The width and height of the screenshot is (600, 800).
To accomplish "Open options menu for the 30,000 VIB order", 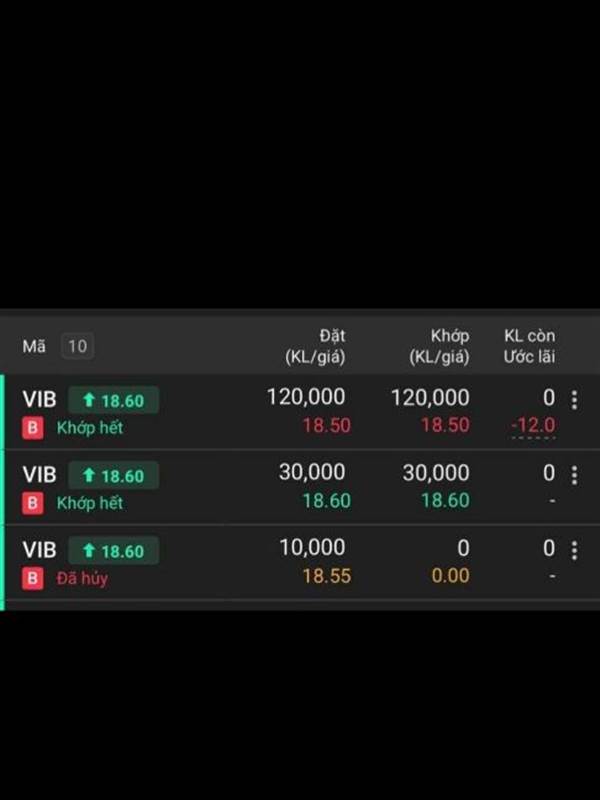I will coord(574,476).
